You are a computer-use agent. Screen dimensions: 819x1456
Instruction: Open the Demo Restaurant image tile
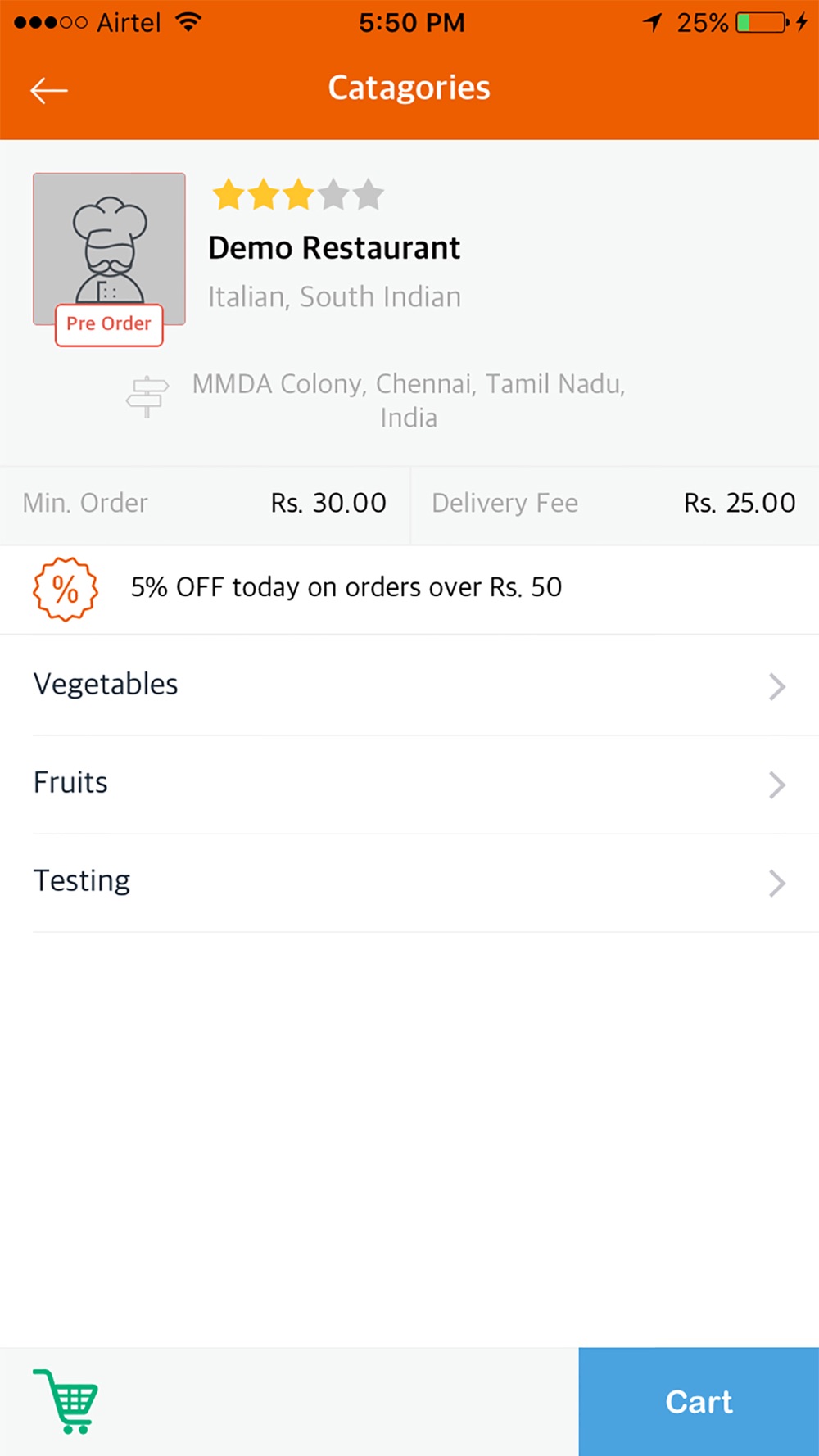tap(109, 249)
